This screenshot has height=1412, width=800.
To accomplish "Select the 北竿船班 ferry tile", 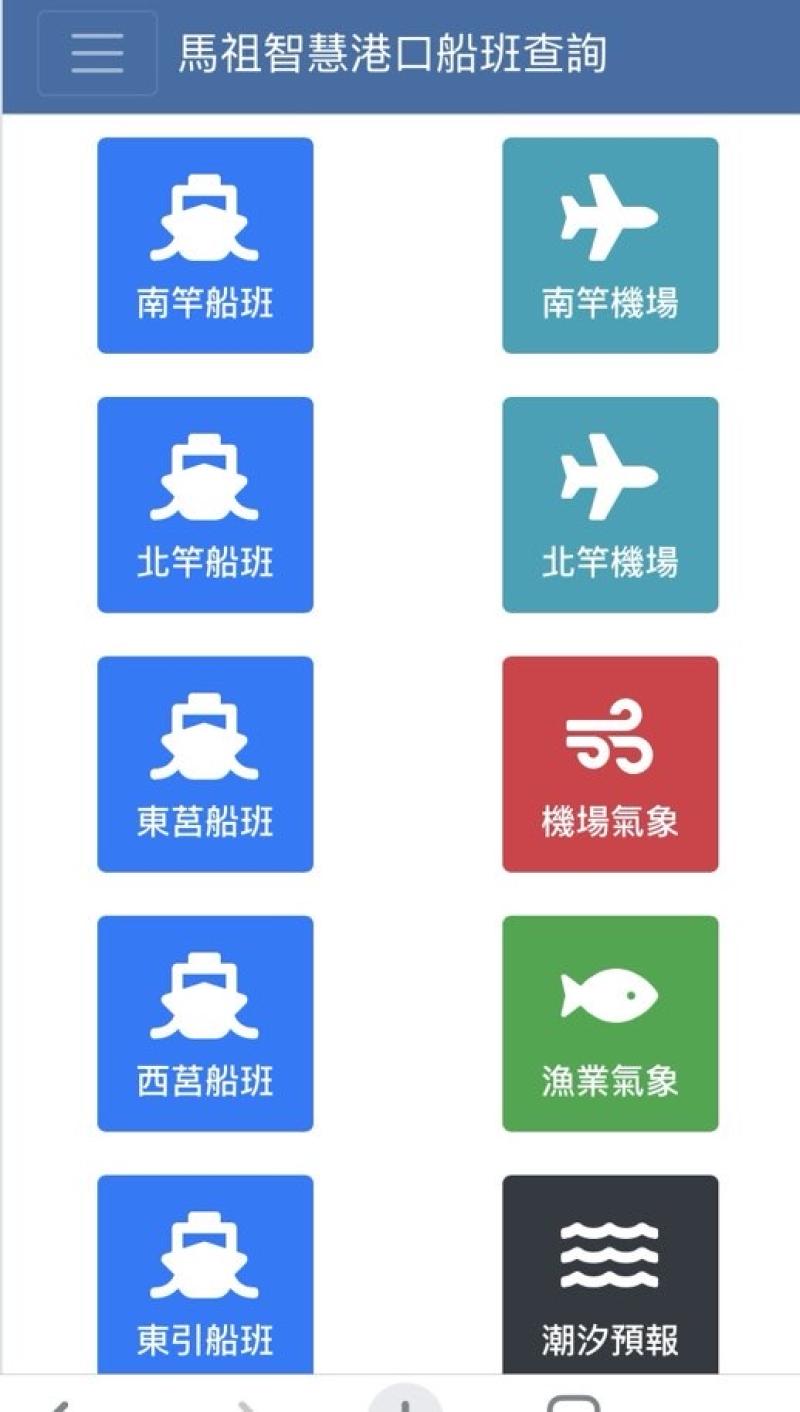I will tap(205, 505).
